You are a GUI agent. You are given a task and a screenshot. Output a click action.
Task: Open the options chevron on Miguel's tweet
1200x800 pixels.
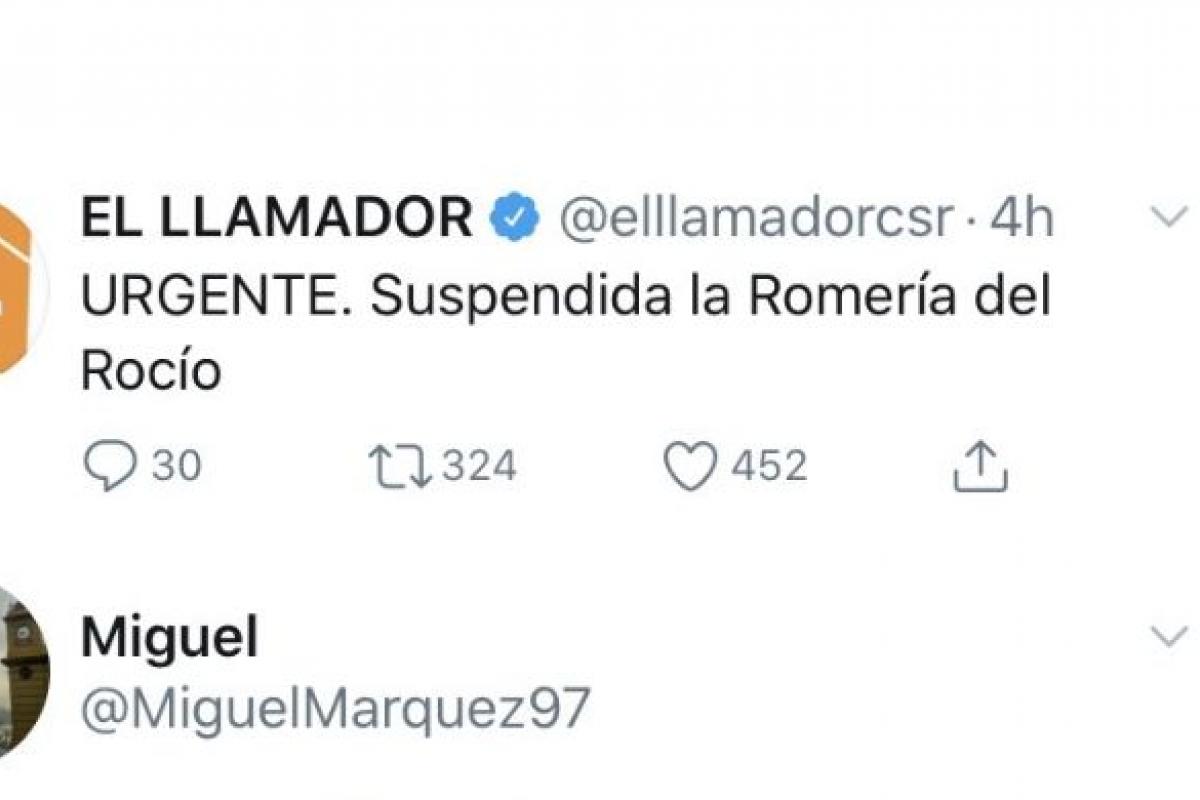coord(1169,636)
